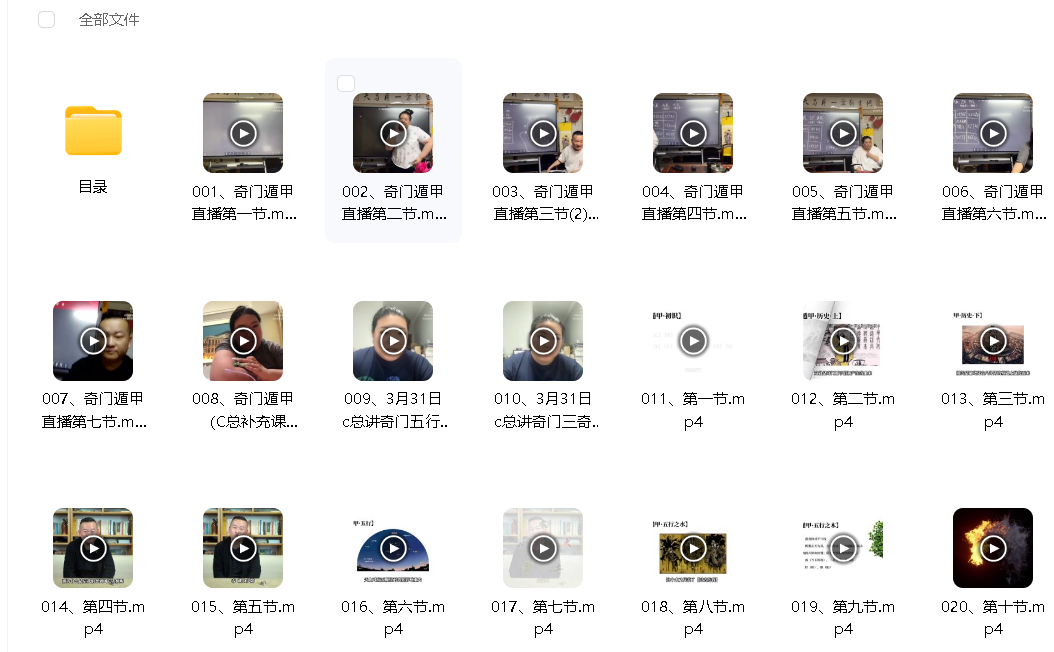
Task: Play video 001、奇门遁甲直播第一节
Action: click(243, 133)
